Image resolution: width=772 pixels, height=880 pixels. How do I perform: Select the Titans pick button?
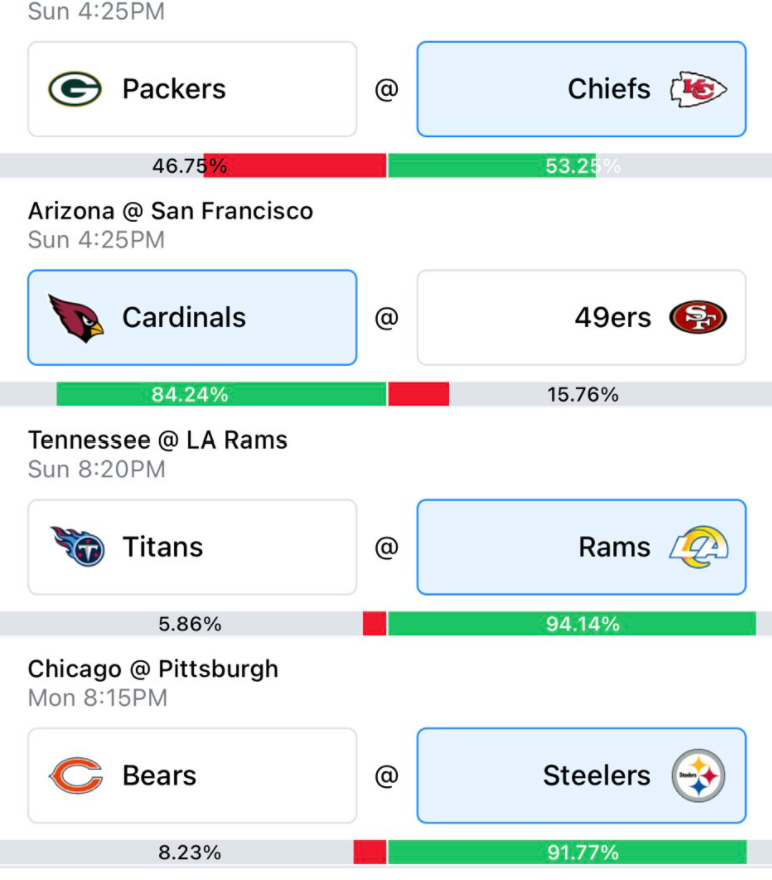[192, 547]
